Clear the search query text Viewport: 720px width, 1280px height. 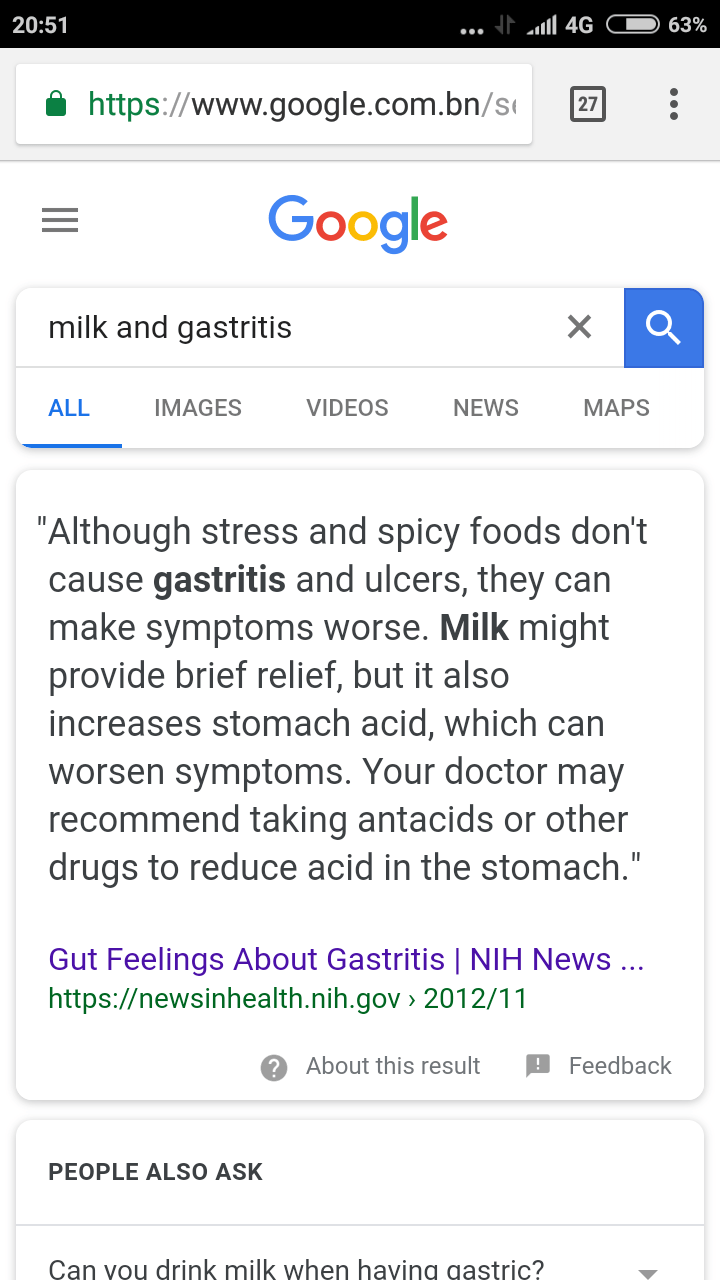click(579, 327)
